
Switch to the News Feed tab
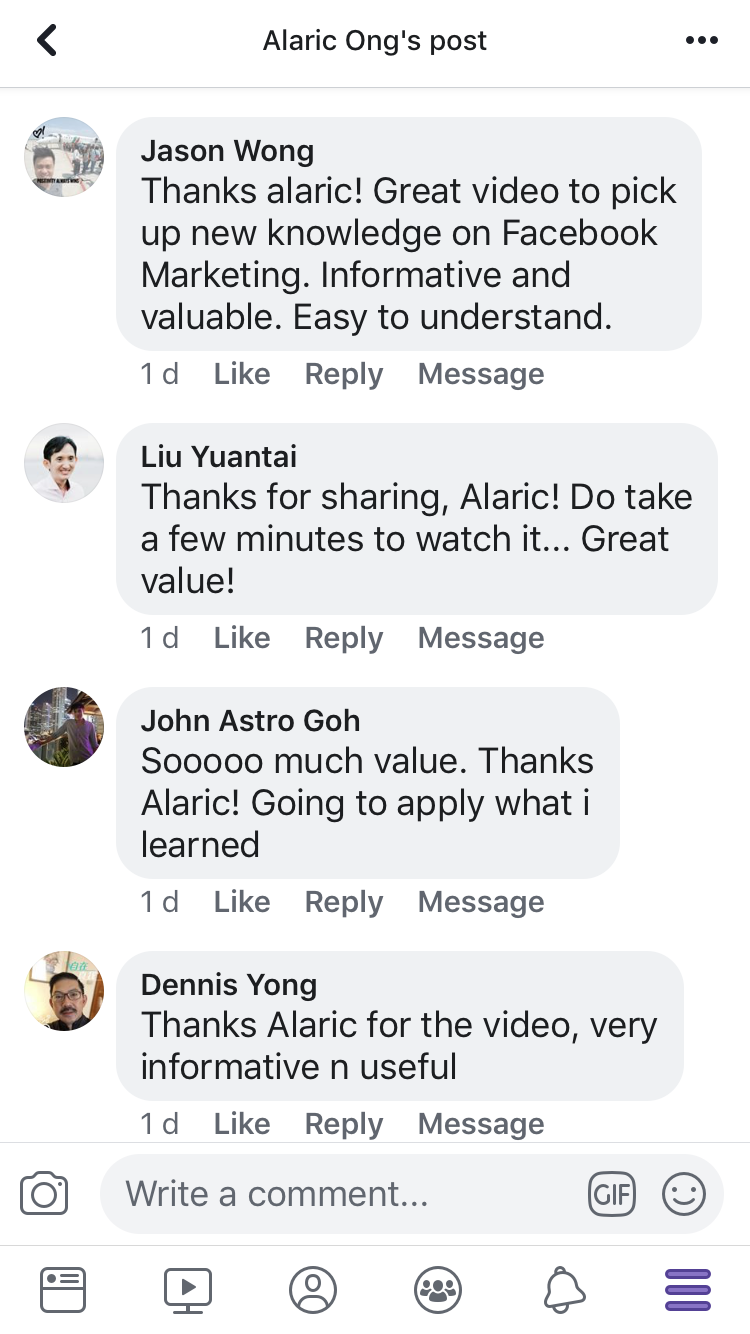(63, 1289)
